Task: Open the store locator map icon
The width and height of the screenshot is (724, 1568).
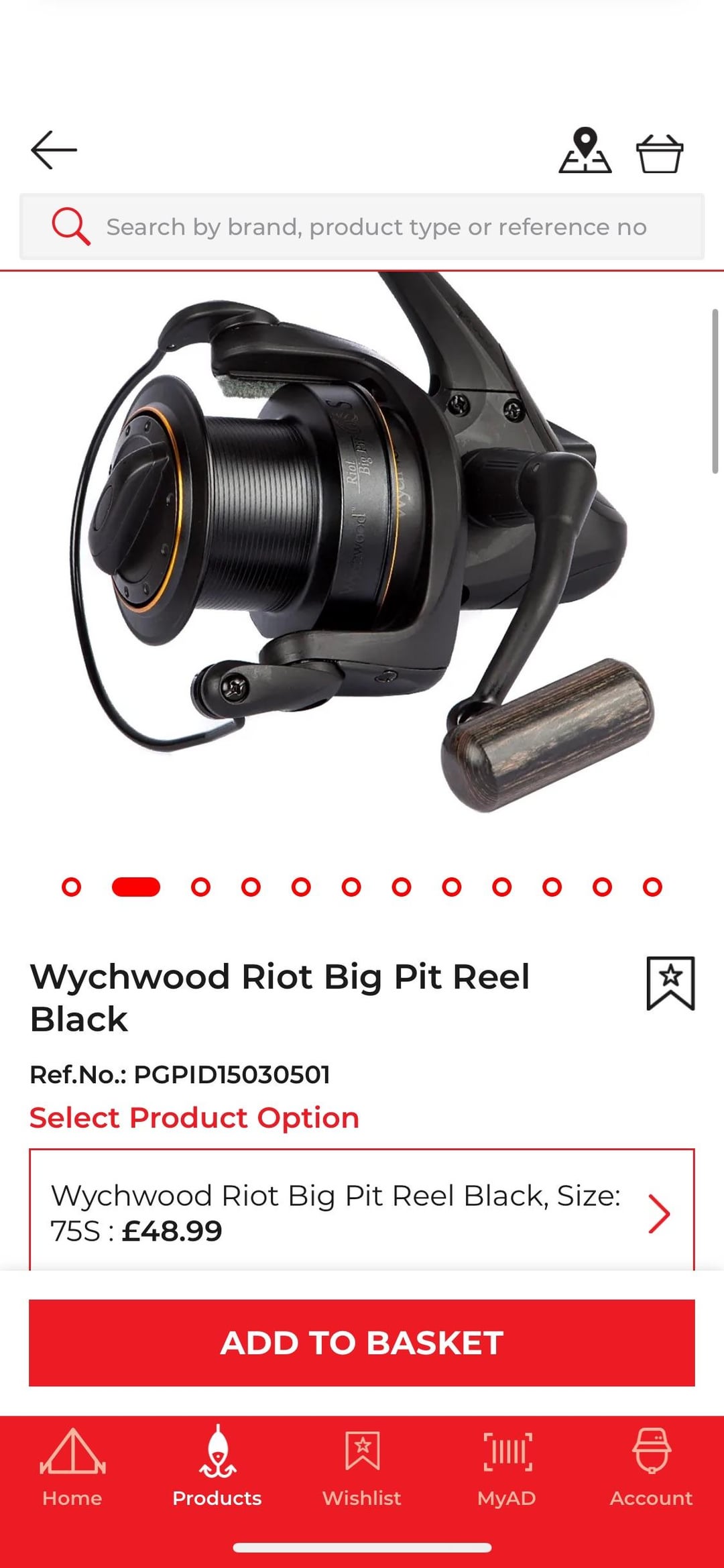Action: pyautogui.click(x=585, y=151)
